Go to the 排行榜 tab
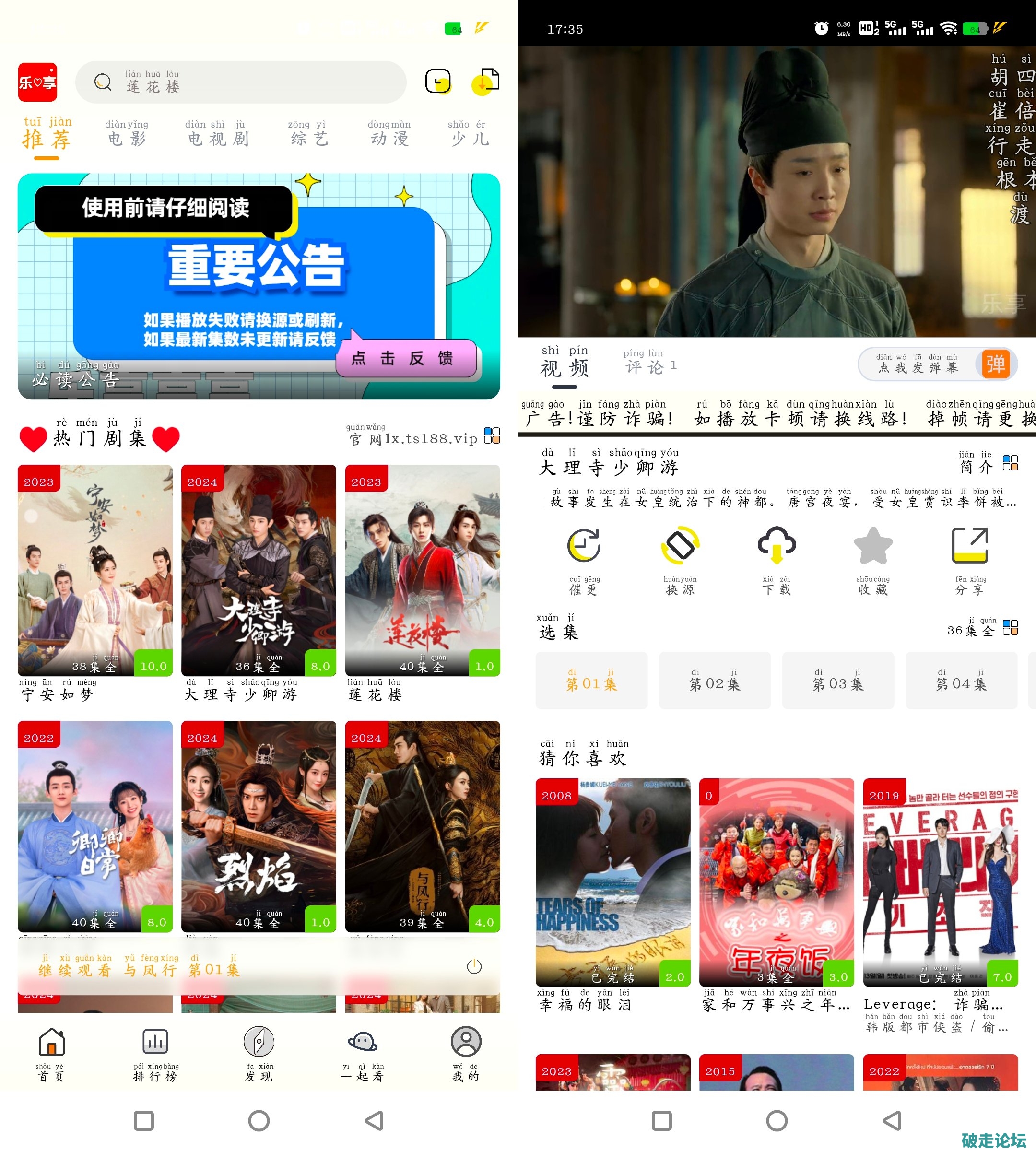This screenshot has width=1036, height=1151. [155, 1054]
